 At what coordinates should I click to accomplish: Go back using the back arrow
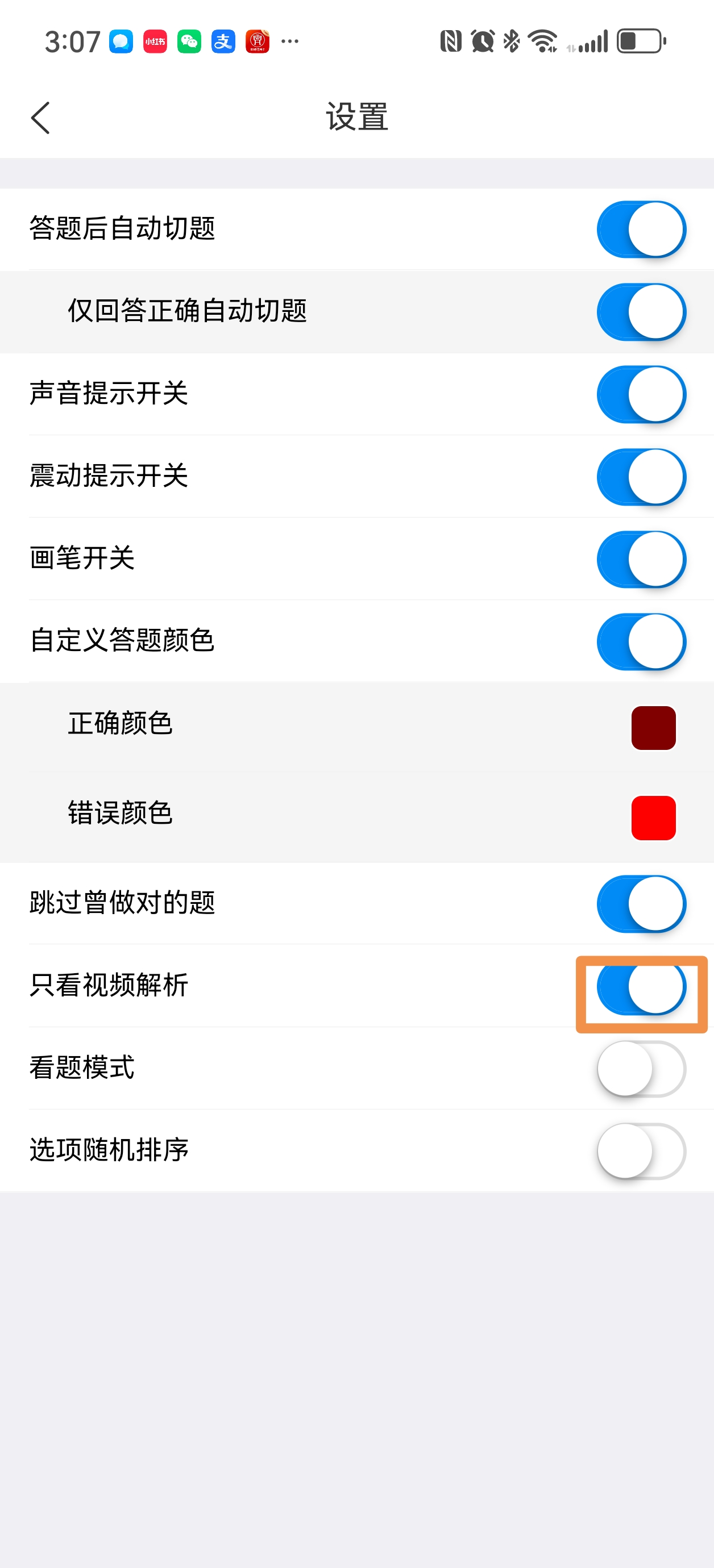(40, 117)
